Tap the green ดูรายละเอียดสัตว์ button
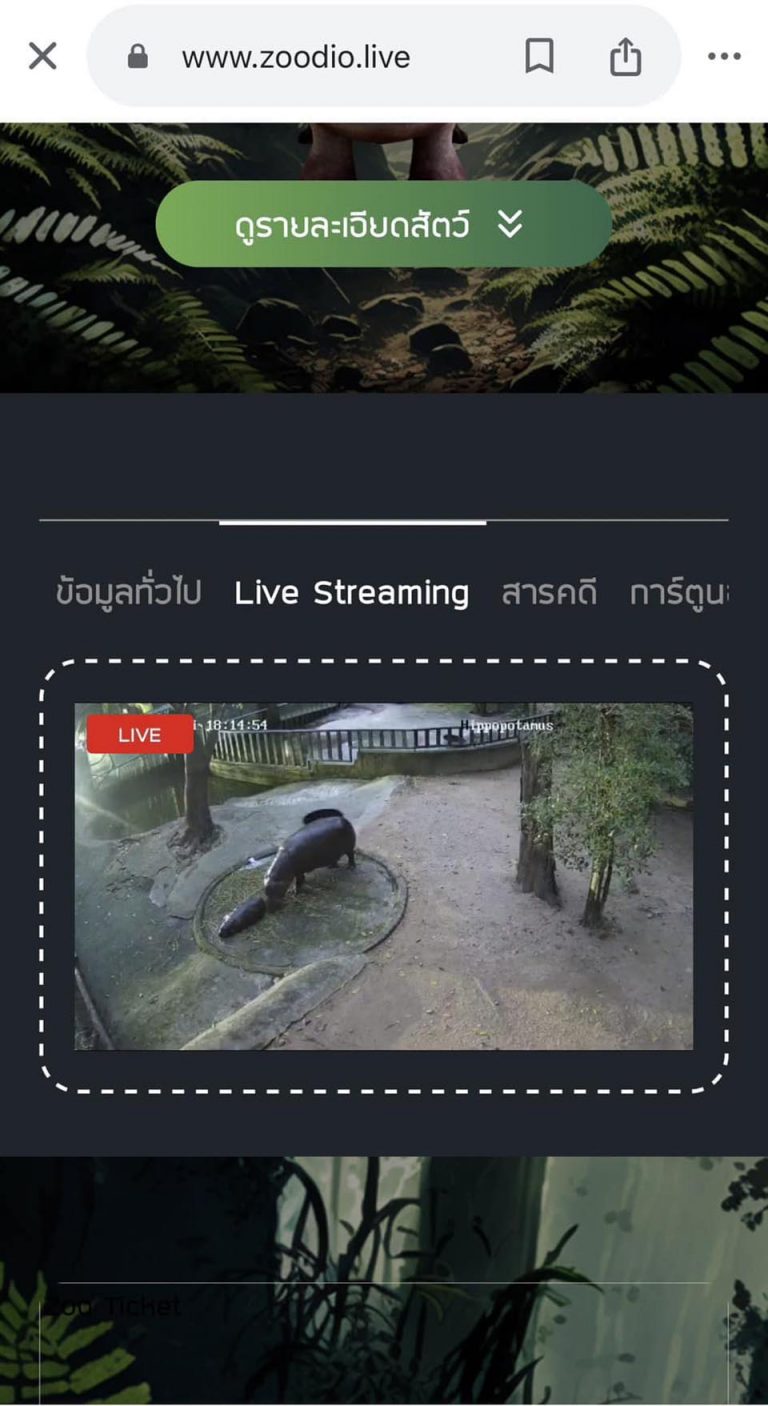 383,224
